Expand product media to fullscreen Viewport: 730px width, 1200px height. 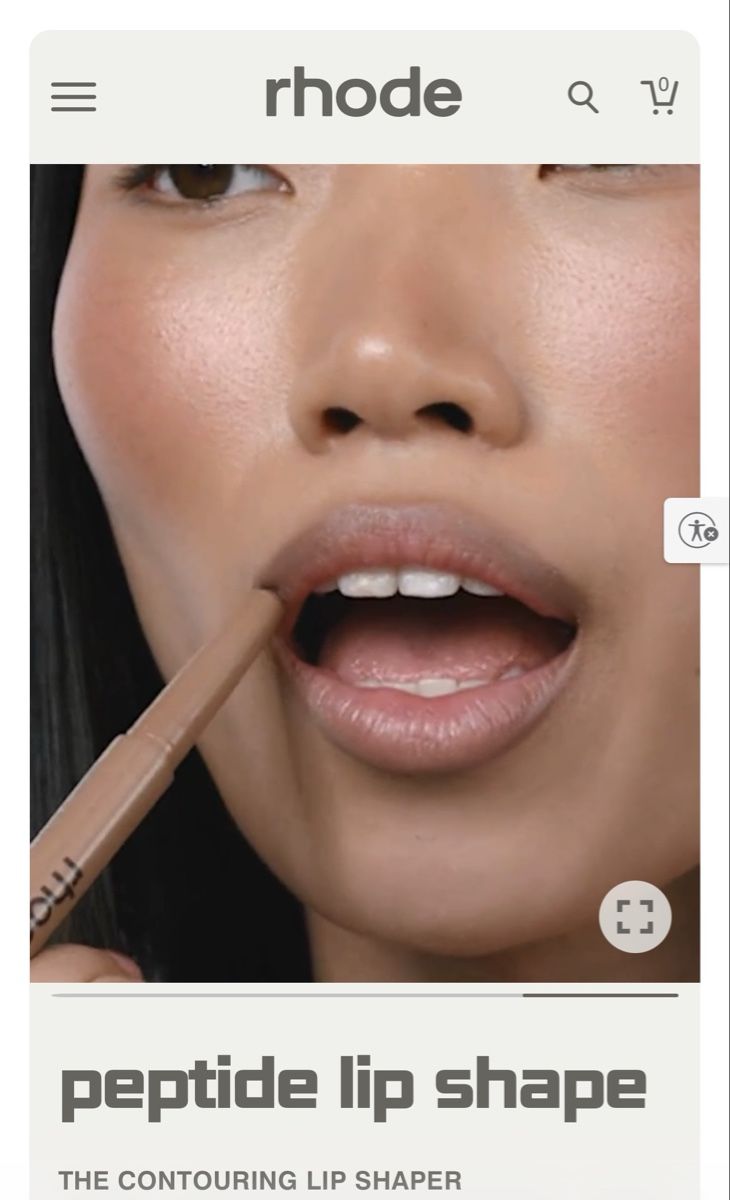[x=635, y=916]
